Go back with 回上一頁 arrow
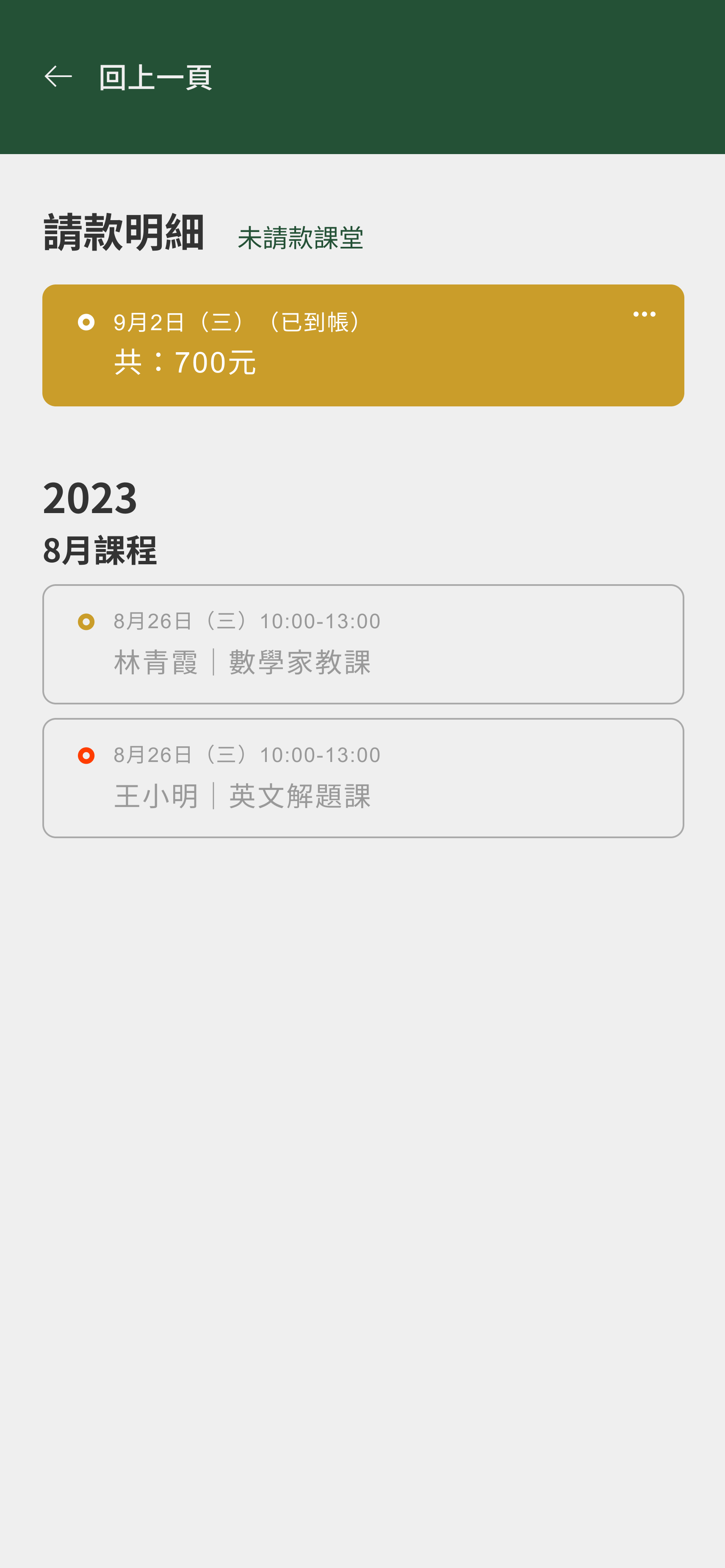 pos(58,77)
